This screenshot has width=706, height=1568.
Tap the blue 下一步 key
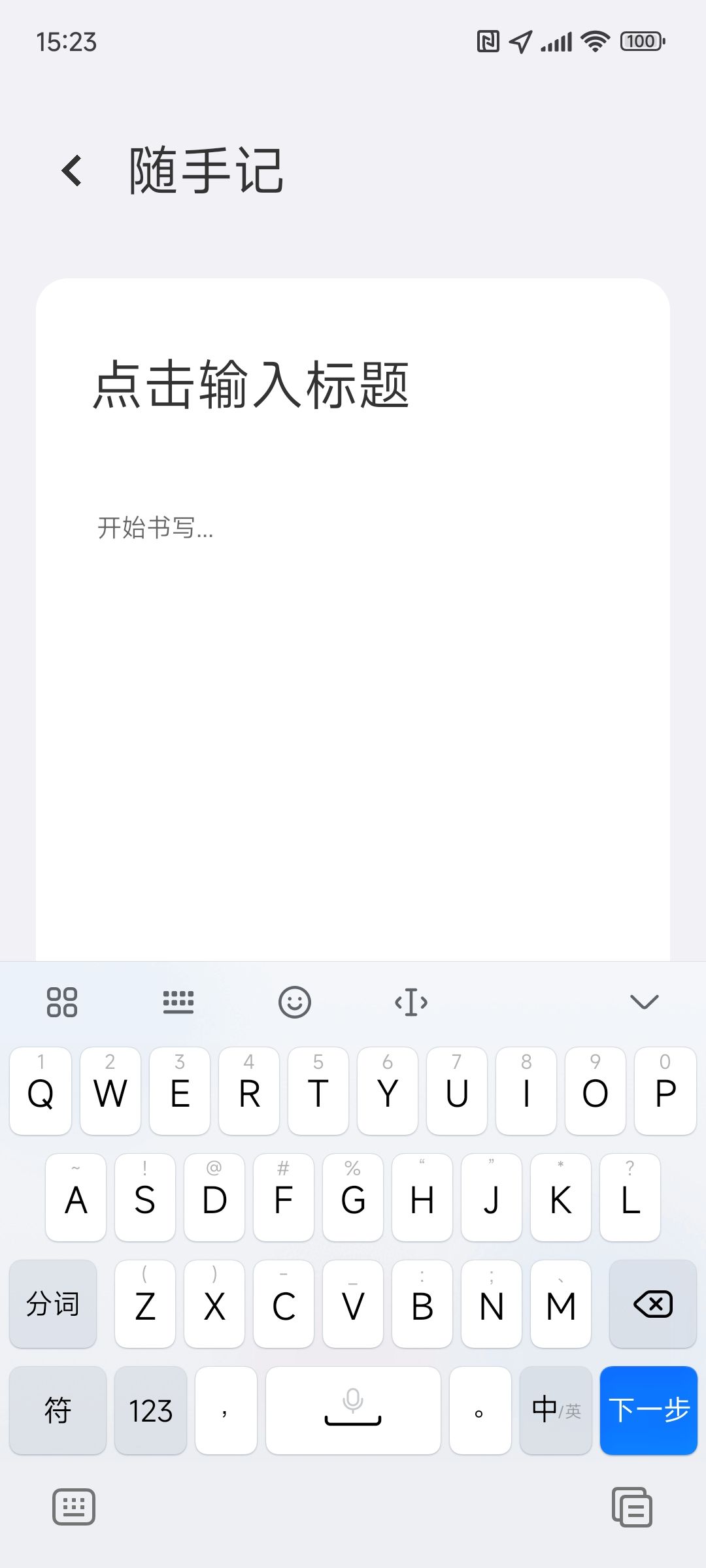tap(648, 1410)
